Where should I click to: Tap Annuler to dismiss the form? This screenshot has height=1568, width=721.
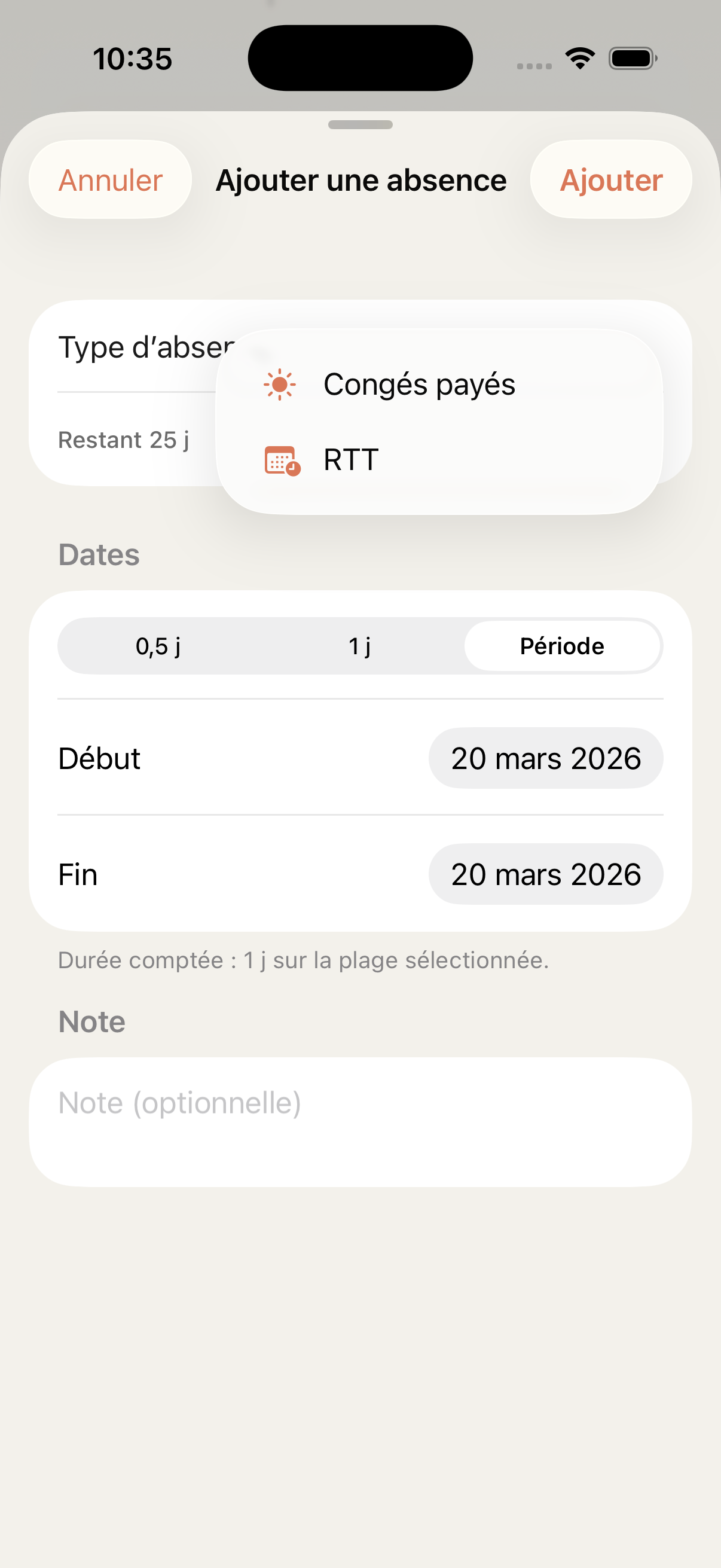[x=109, y=179]
